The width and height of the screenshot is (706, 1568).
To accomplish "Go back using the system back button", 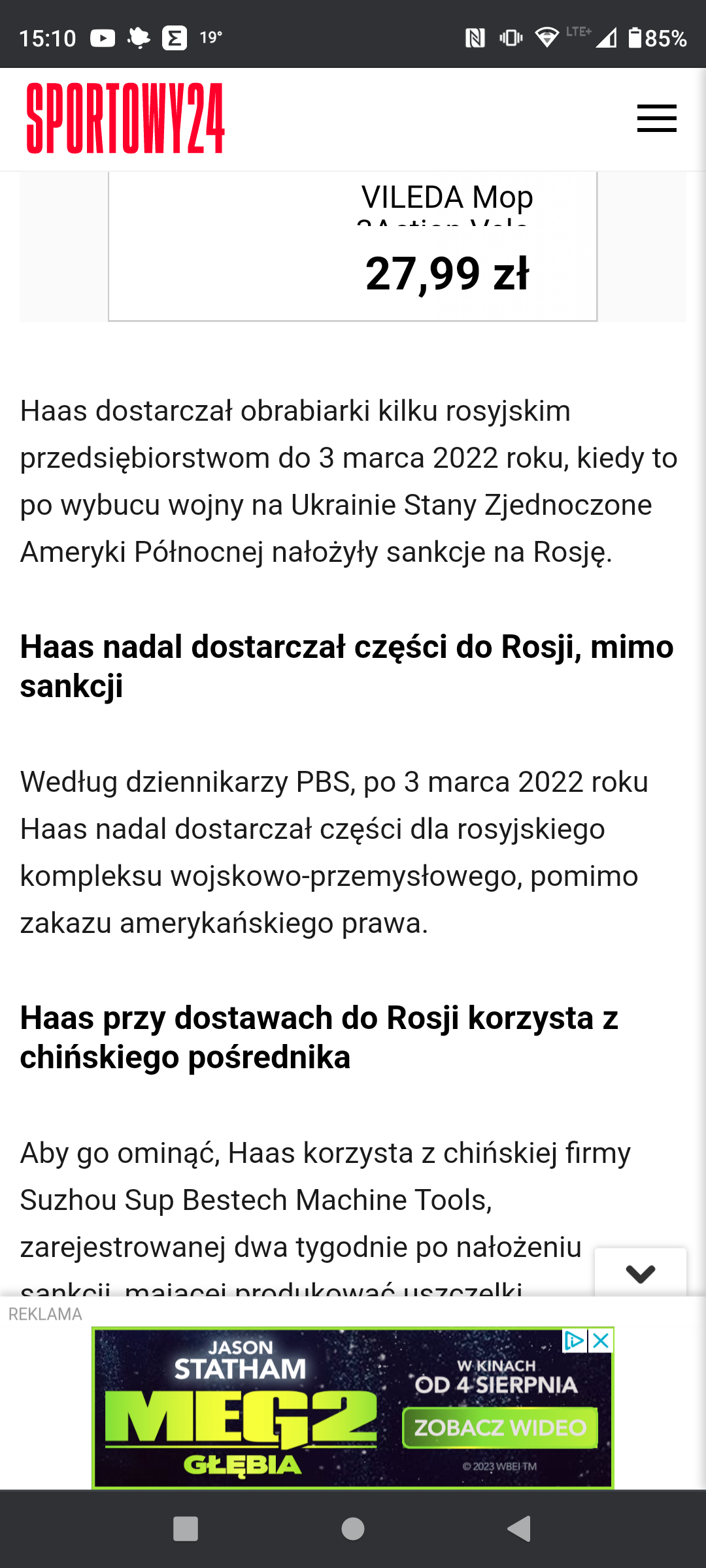I will click(520, 1529).
